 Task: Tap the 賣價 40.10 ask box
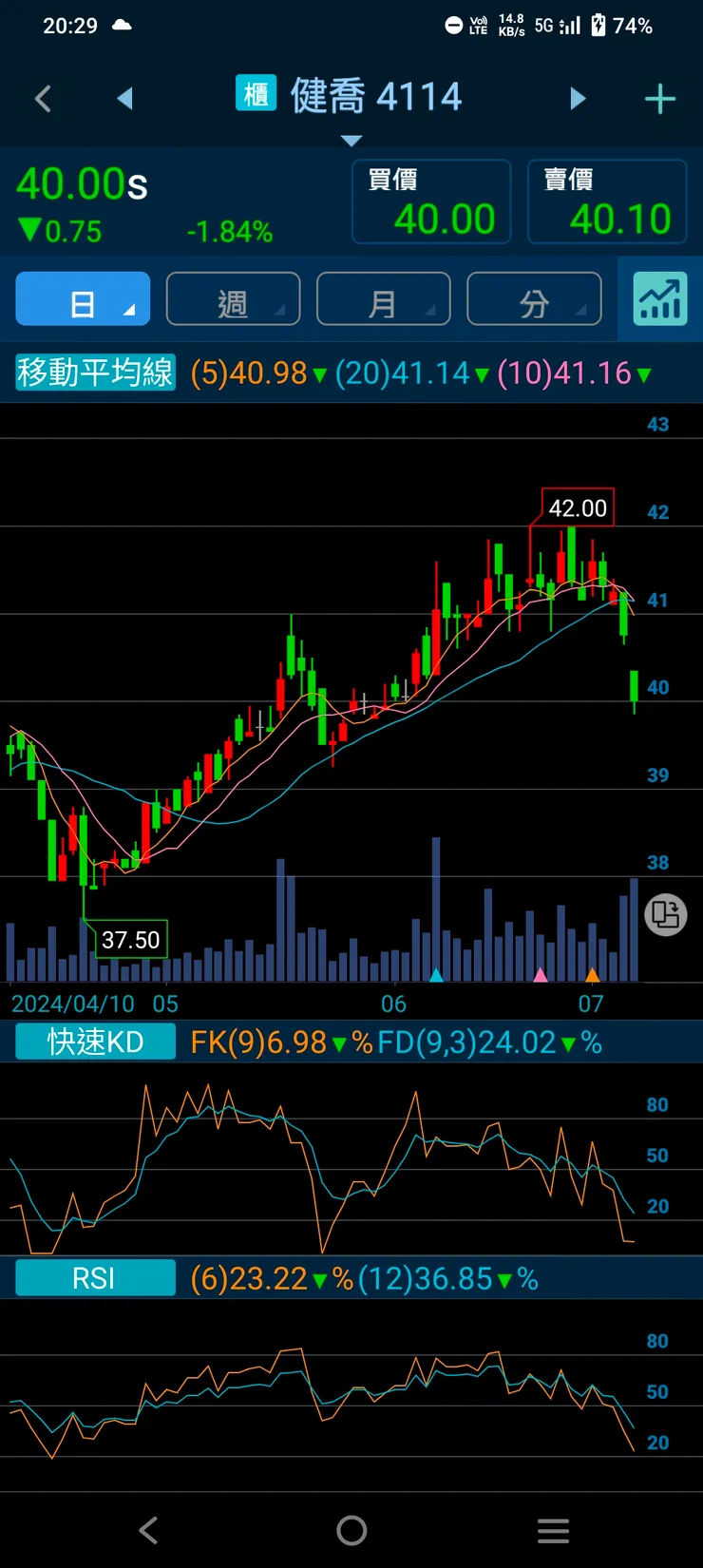pyautogui.click(x=607, y=201)
